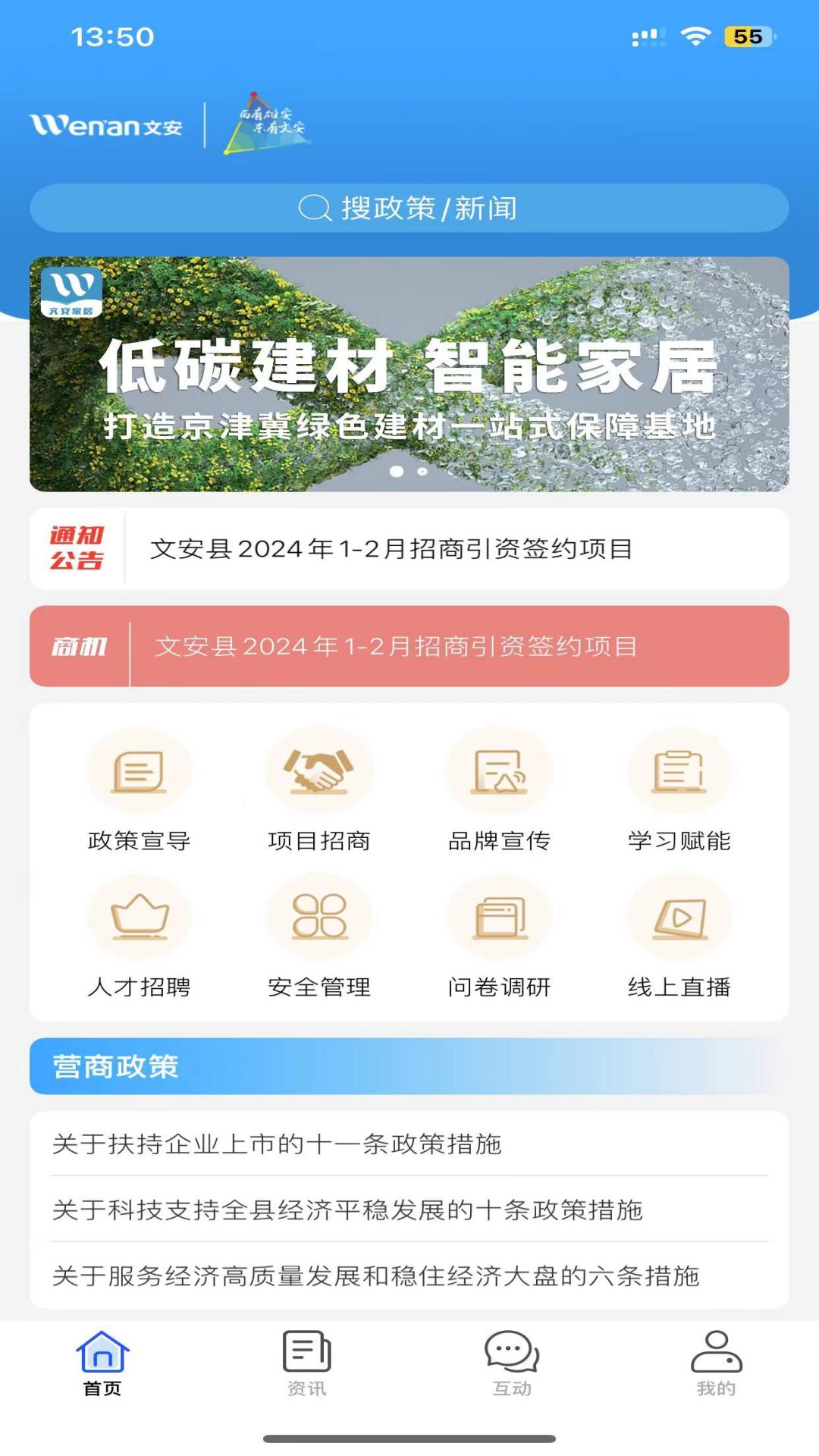The image size is (819, 1456).
Task: Select the 项目招商 project investment handshake icon
Action: [x=320, y=770]
